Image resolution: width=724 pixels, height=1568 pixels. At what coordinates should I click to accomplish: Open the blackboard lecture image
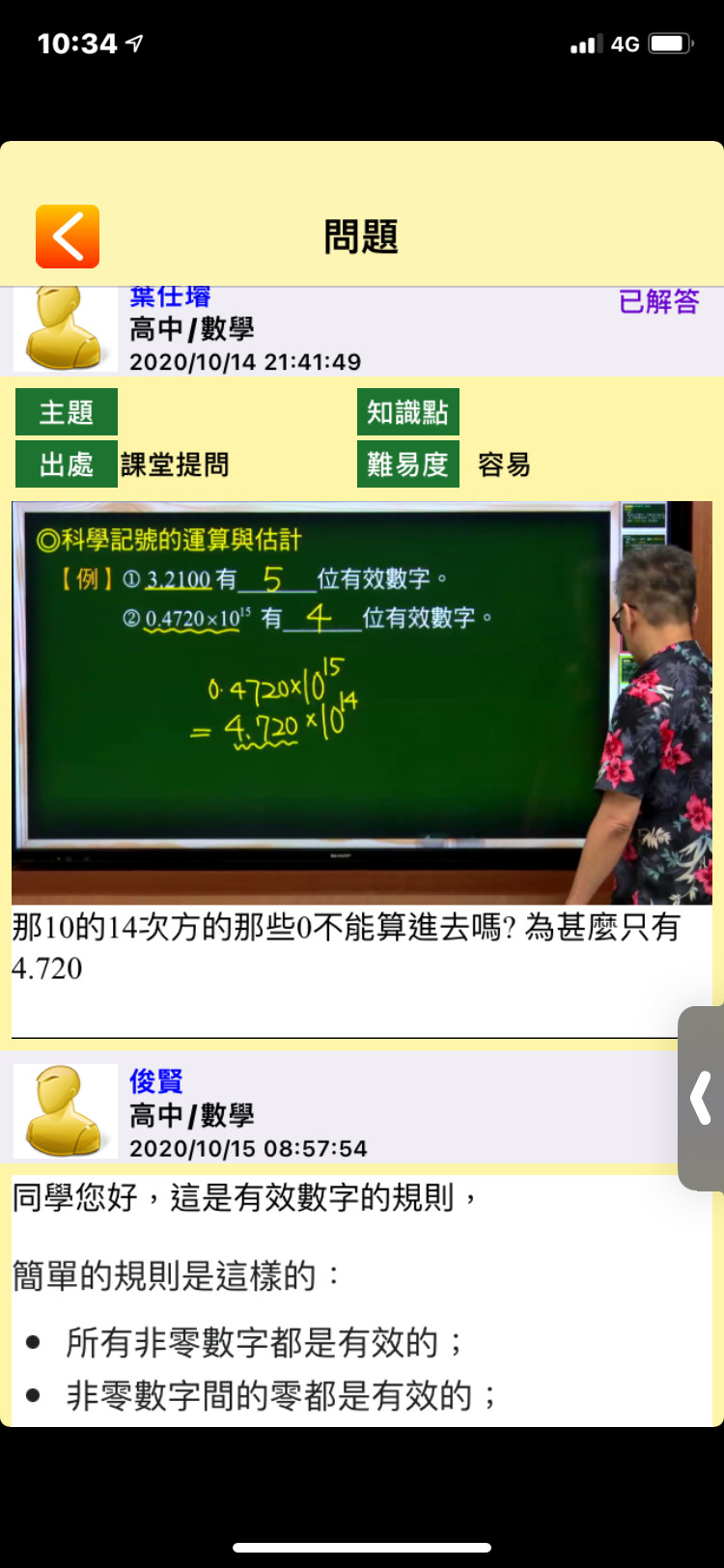click(x=361, y=702)
